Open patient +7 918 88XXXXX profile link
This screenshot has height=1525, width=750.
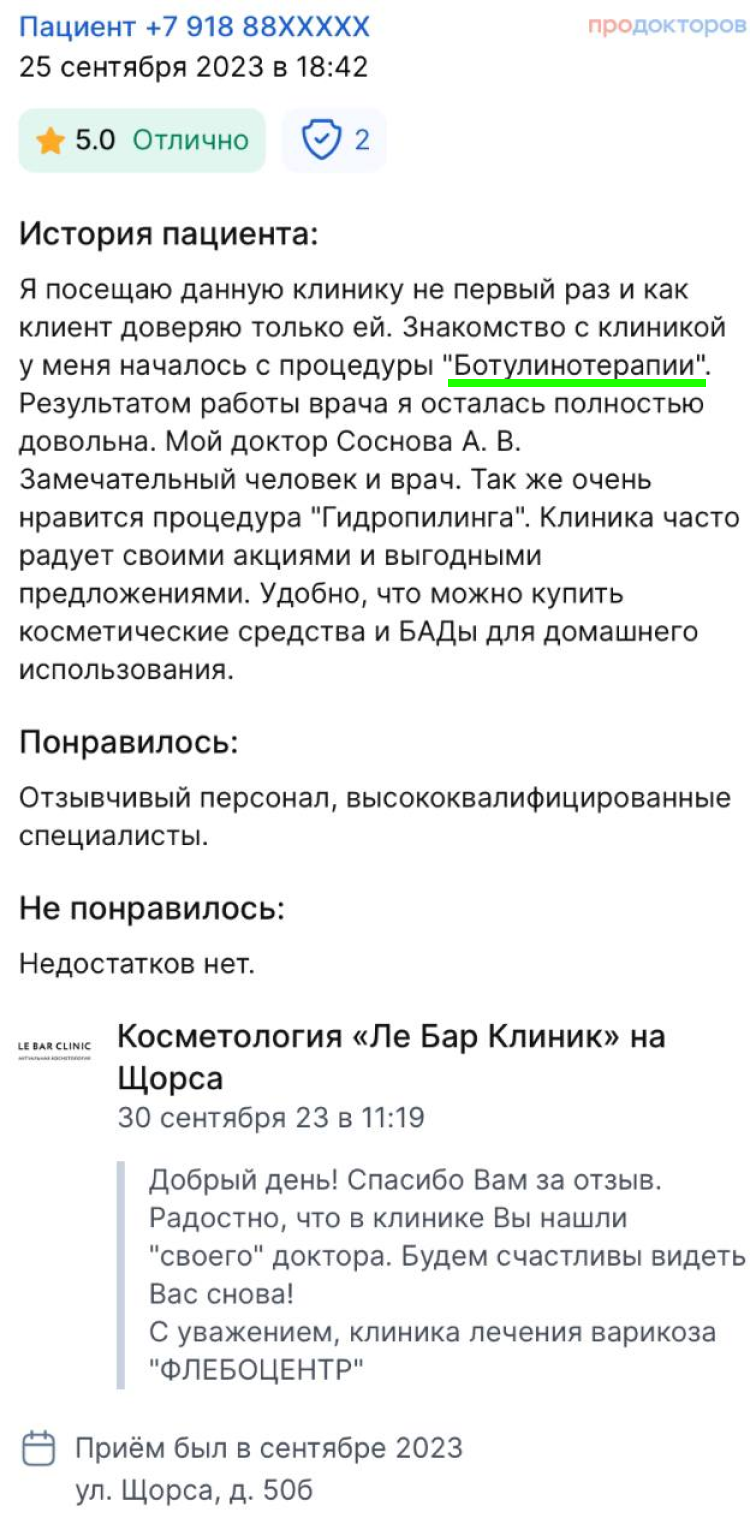[x=194, y=25]
